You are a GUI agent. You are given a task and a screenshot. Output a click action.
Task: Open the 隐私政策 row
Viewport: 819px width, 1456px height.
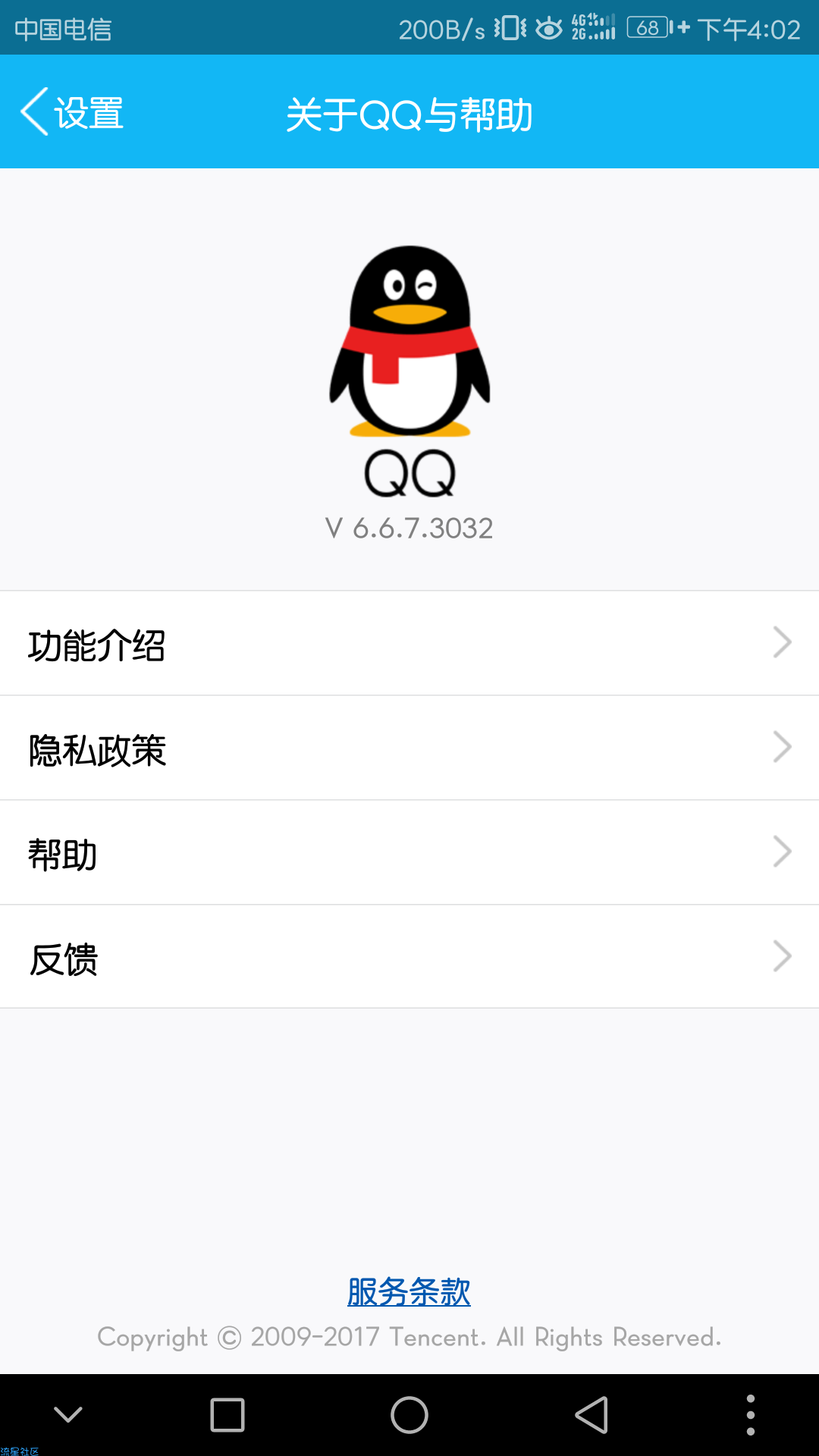pos(409,748)
